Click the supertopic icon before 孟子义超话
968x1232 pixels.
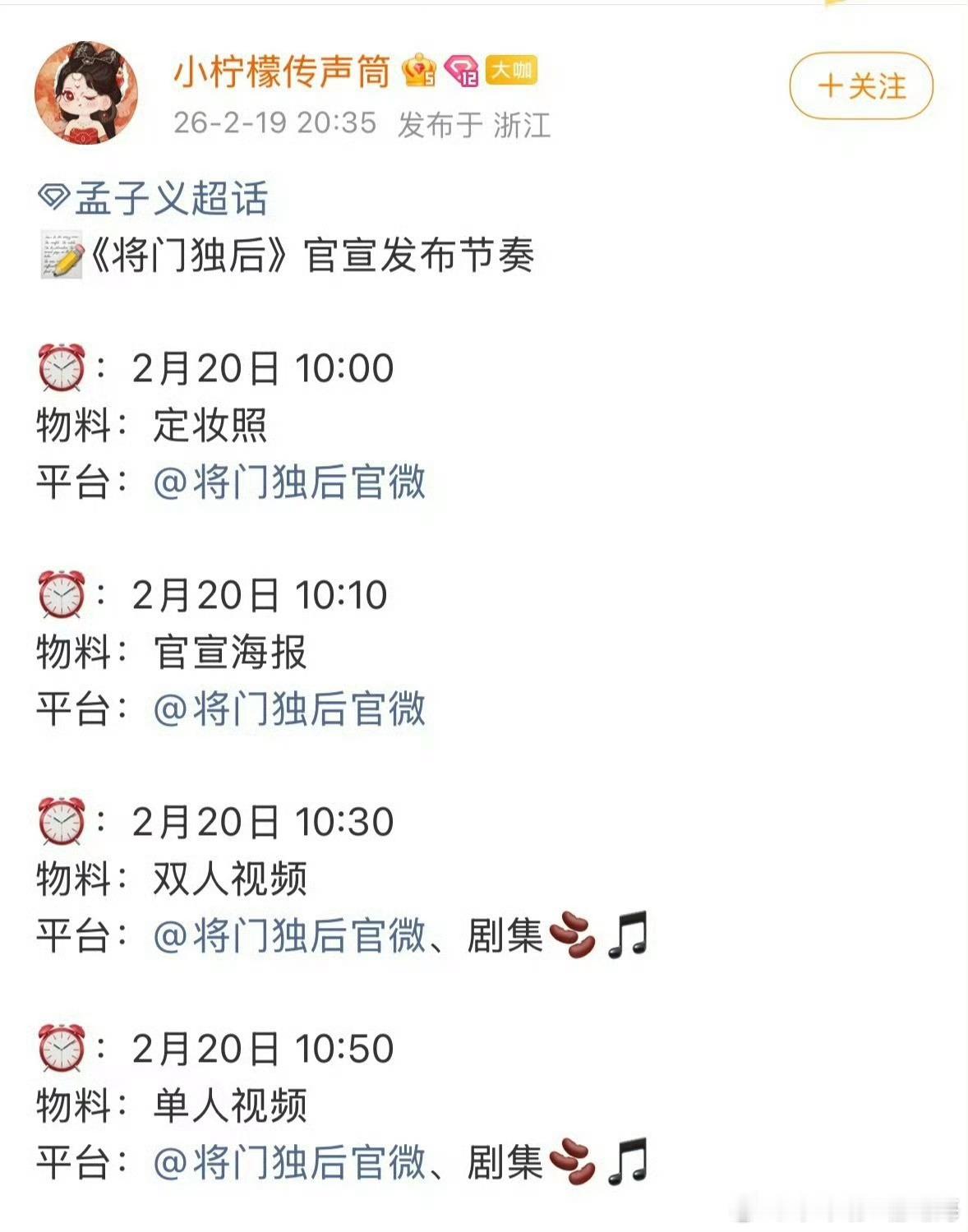pos(57,196)
